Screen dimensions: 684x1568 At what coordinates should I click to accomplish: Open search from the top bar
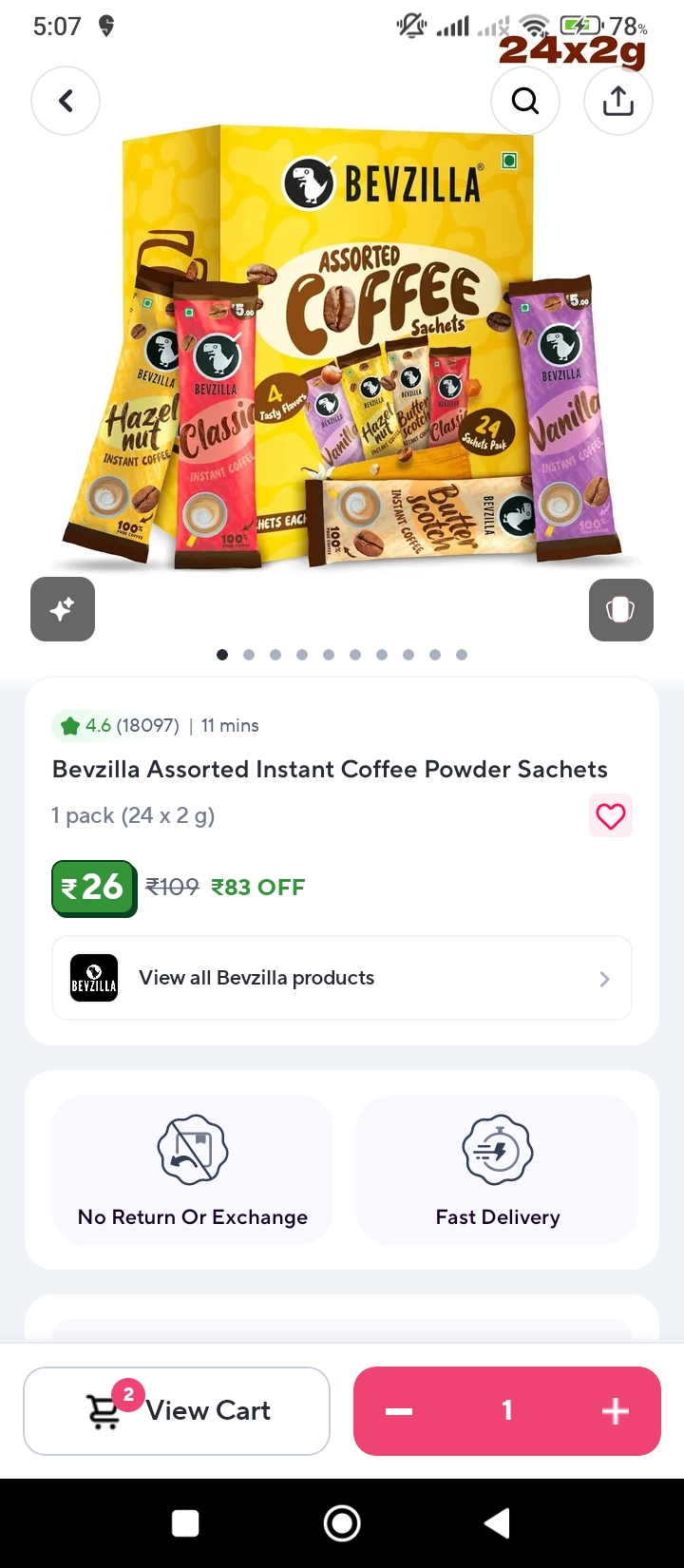525,101
